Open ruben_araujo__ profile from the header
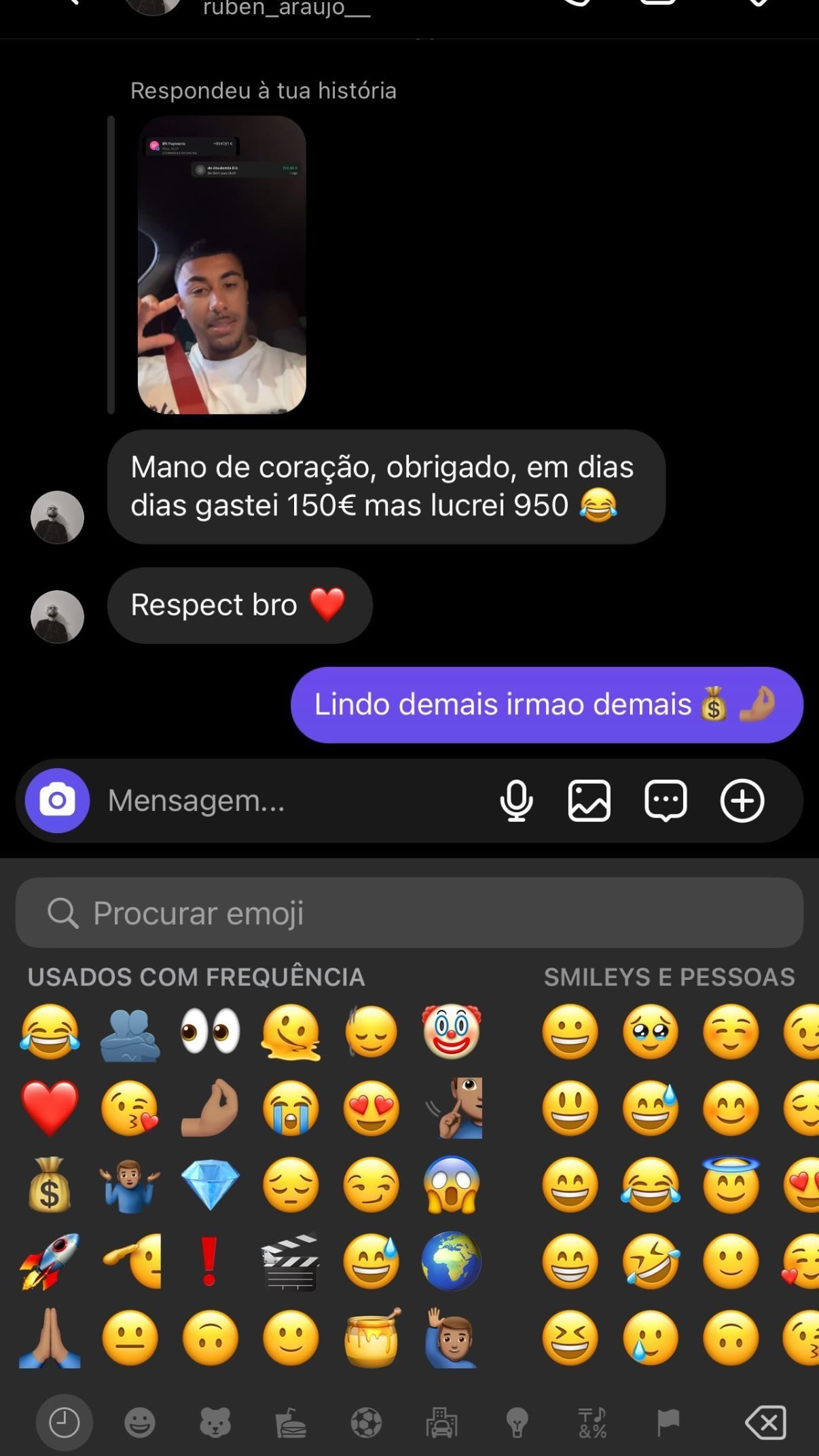The image size is (819, 1456). (x=285, y=8)
